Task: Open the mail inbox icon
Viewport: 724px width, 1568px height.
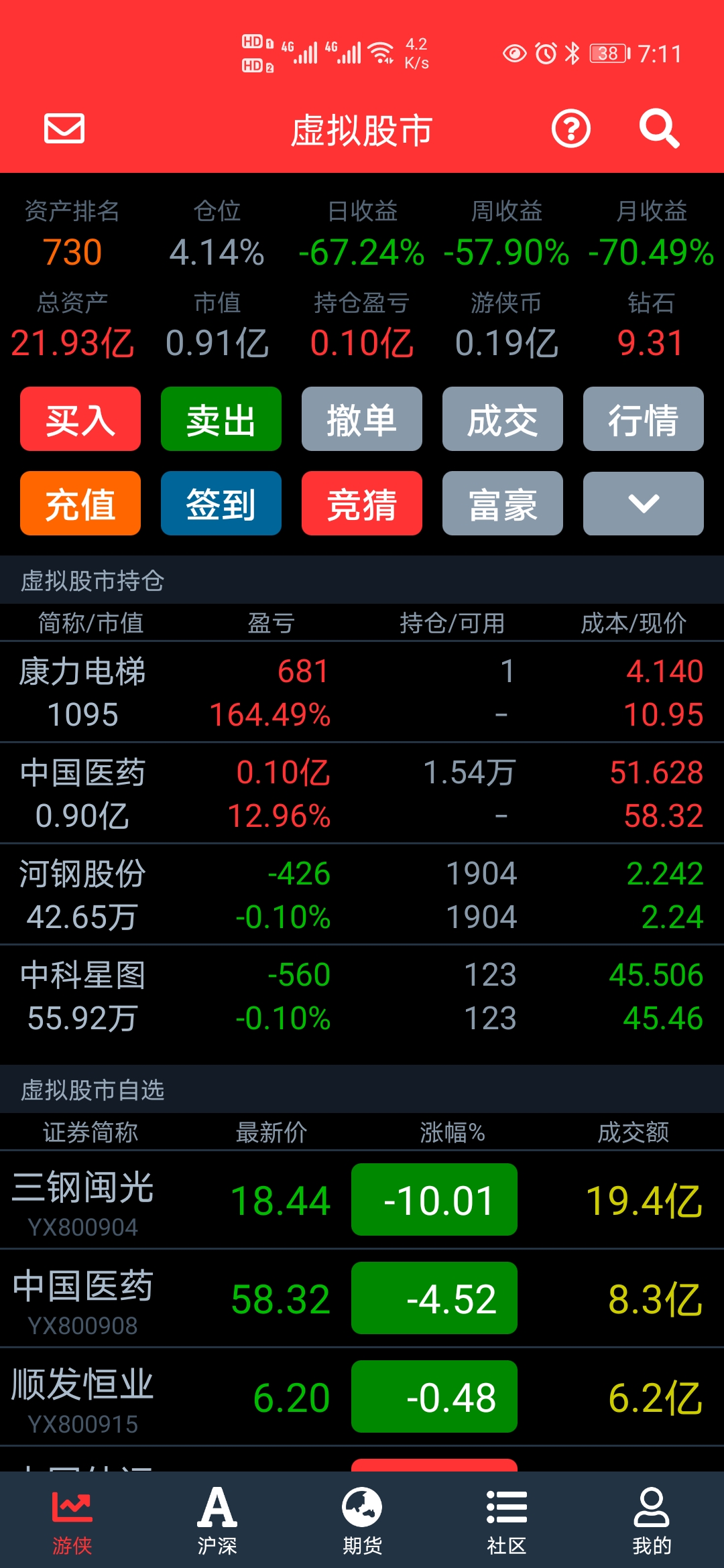Action: 64,128
